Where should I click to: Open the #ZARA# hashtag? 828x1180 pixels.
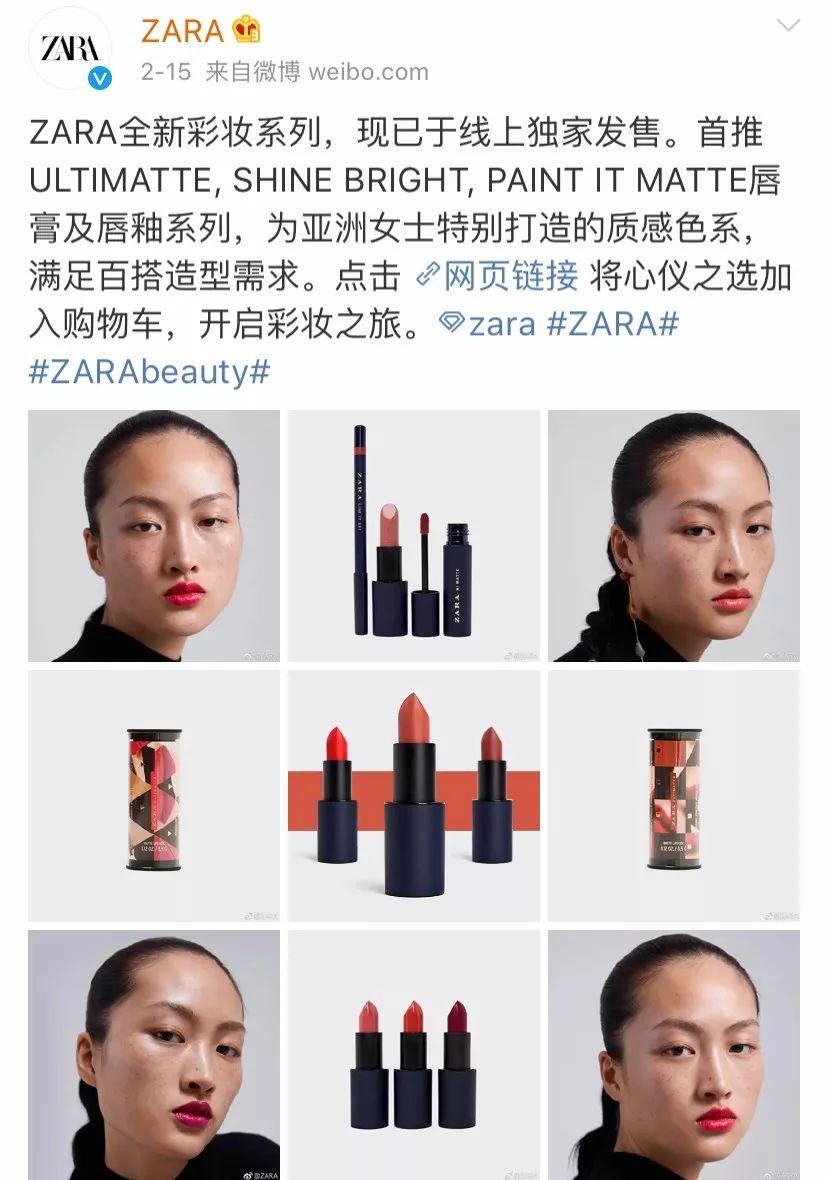point(613,324)
